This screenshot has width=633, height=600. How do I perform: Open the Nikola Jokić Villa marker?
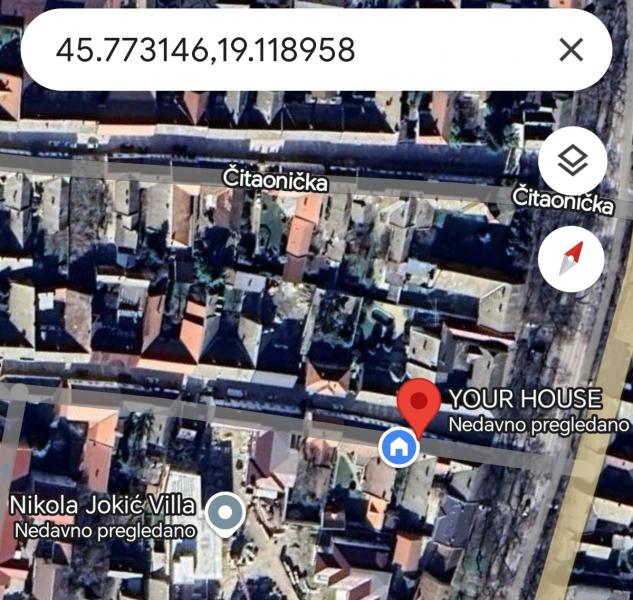pos(227,513)
